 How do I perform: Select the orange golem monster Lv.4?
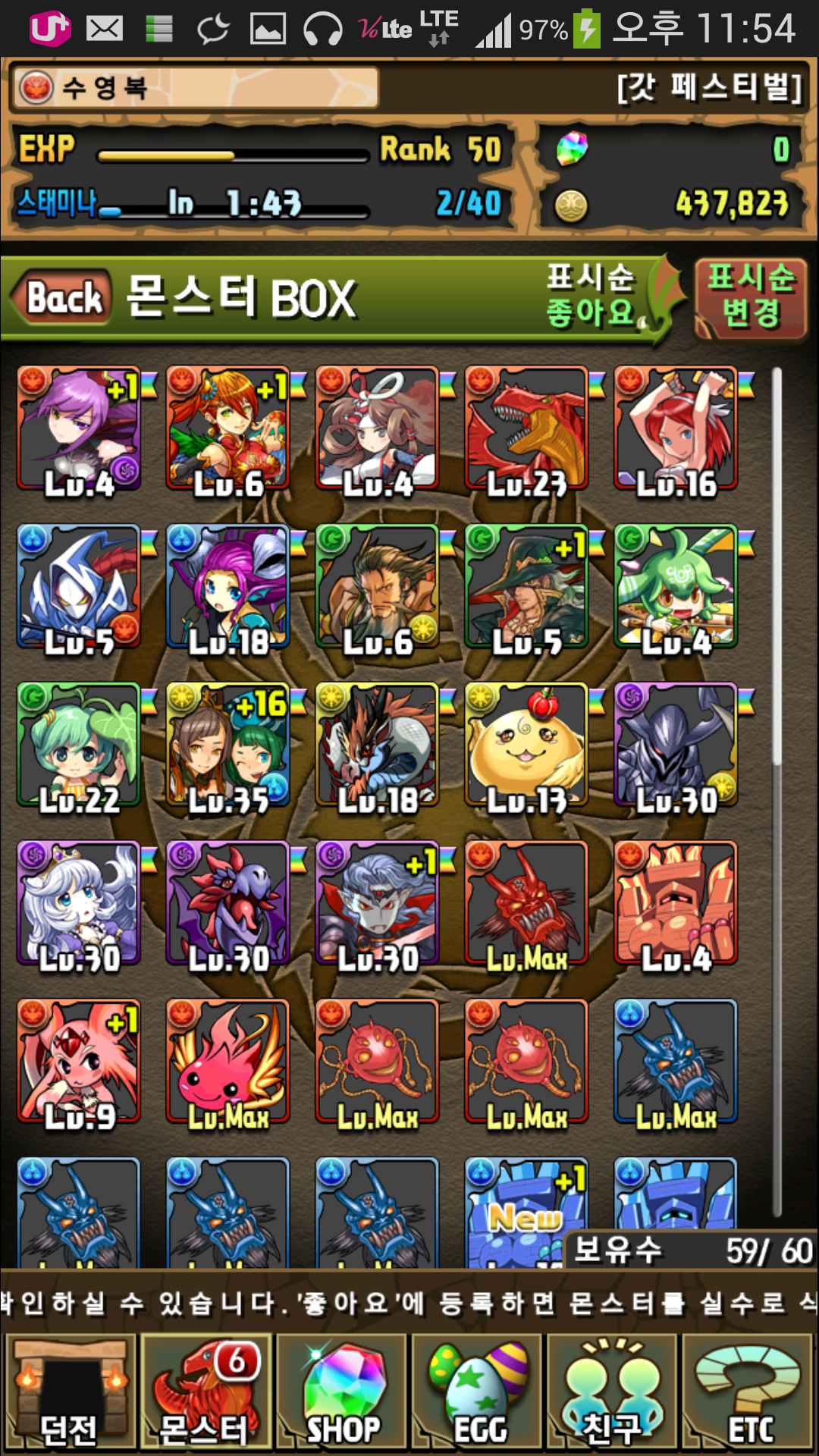click(675, 902)
